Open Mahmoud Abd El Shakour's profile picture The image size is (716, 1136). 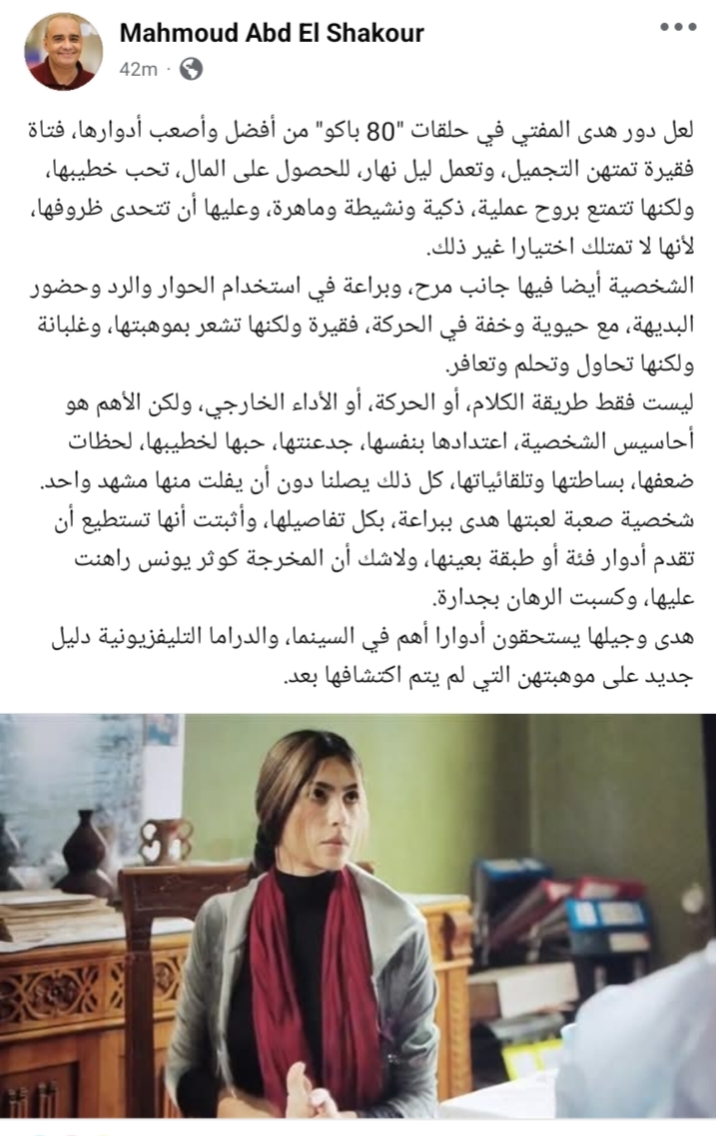(64, 51)
